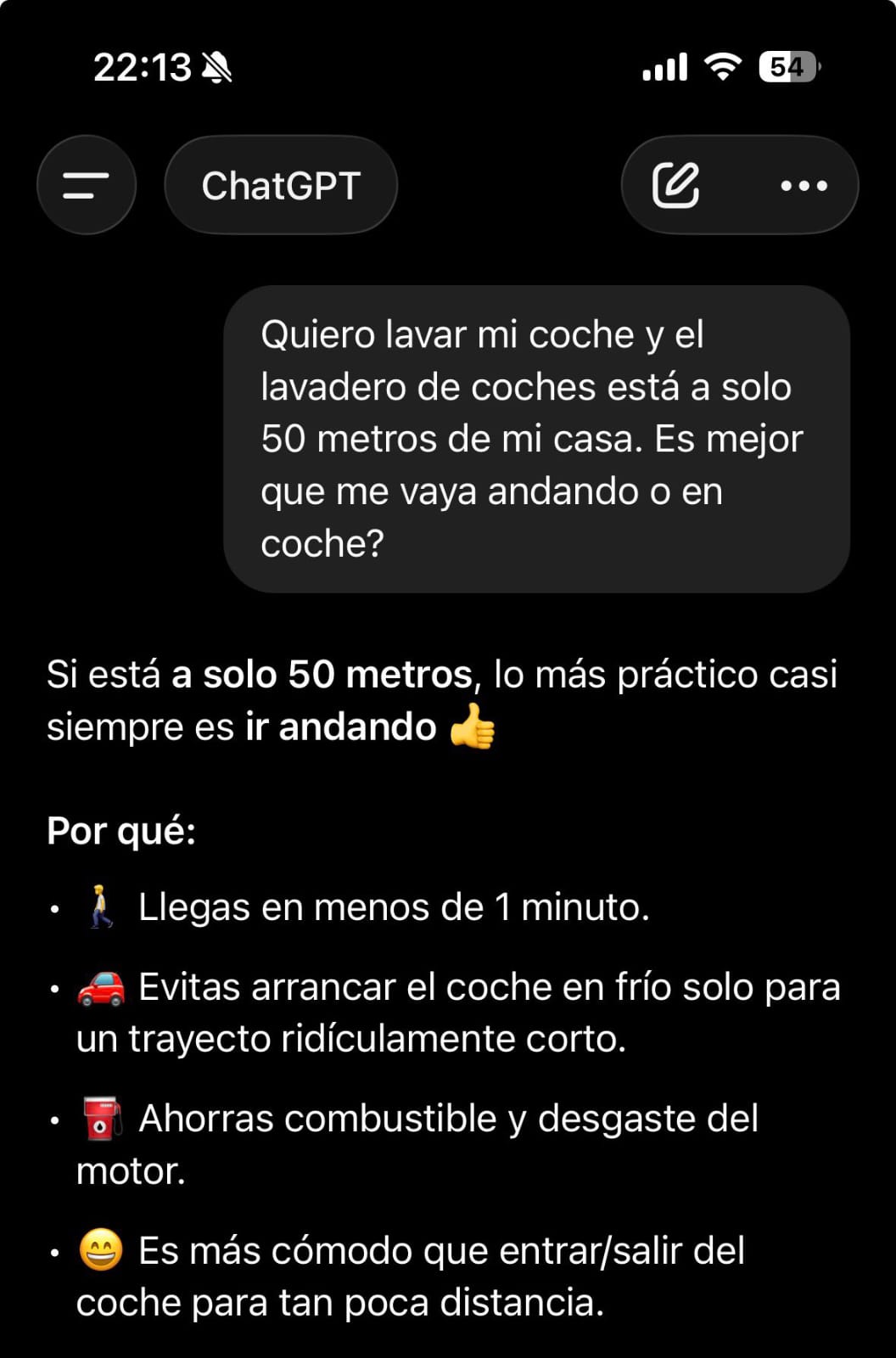Open the three-dot options menu
Screen dimensions: 896x1358
pyautogui.click(x=804, y=185)
